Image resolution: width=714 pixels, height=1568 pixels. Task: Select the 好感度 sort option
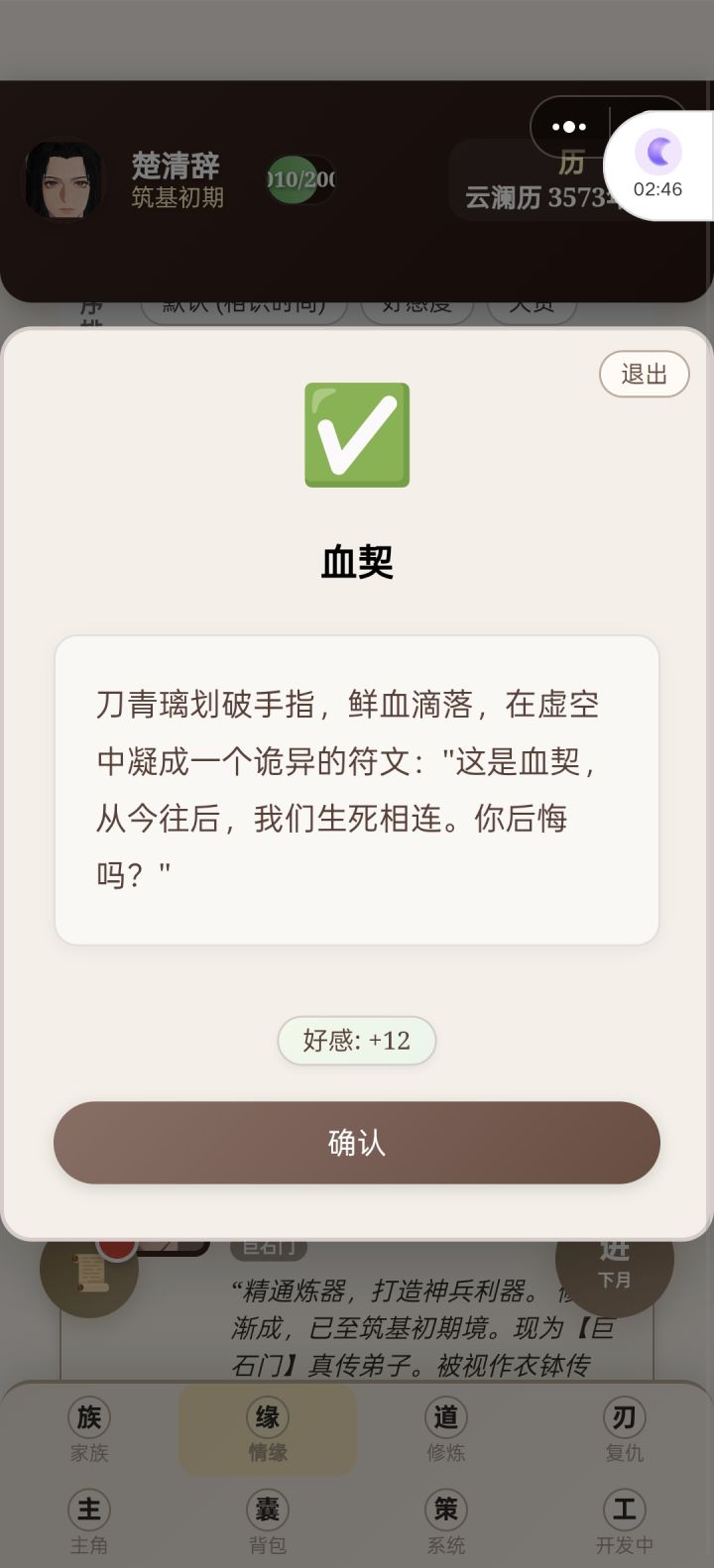(x=418, y=303)
